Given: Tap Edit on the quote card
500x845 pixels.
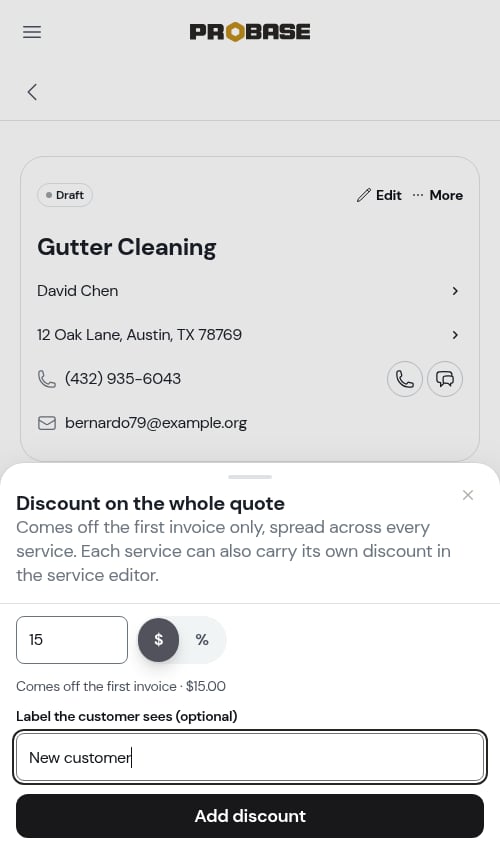Looking at the screenshot, I should [379, 195].
